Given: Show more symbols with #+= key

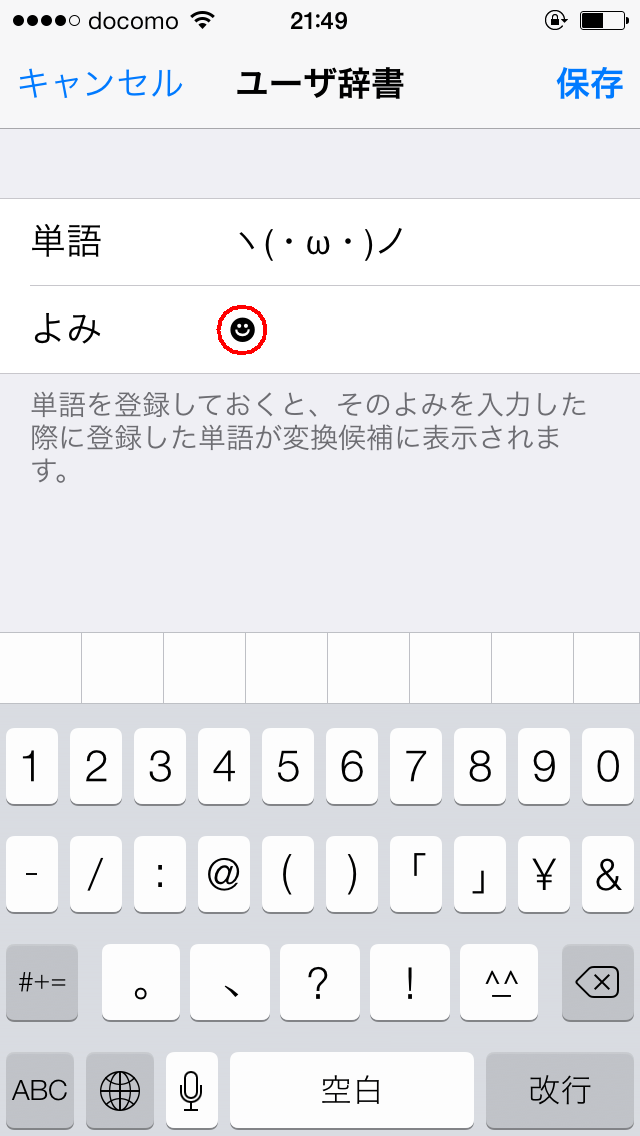Looking at the screenshot, I should (42, 983).
